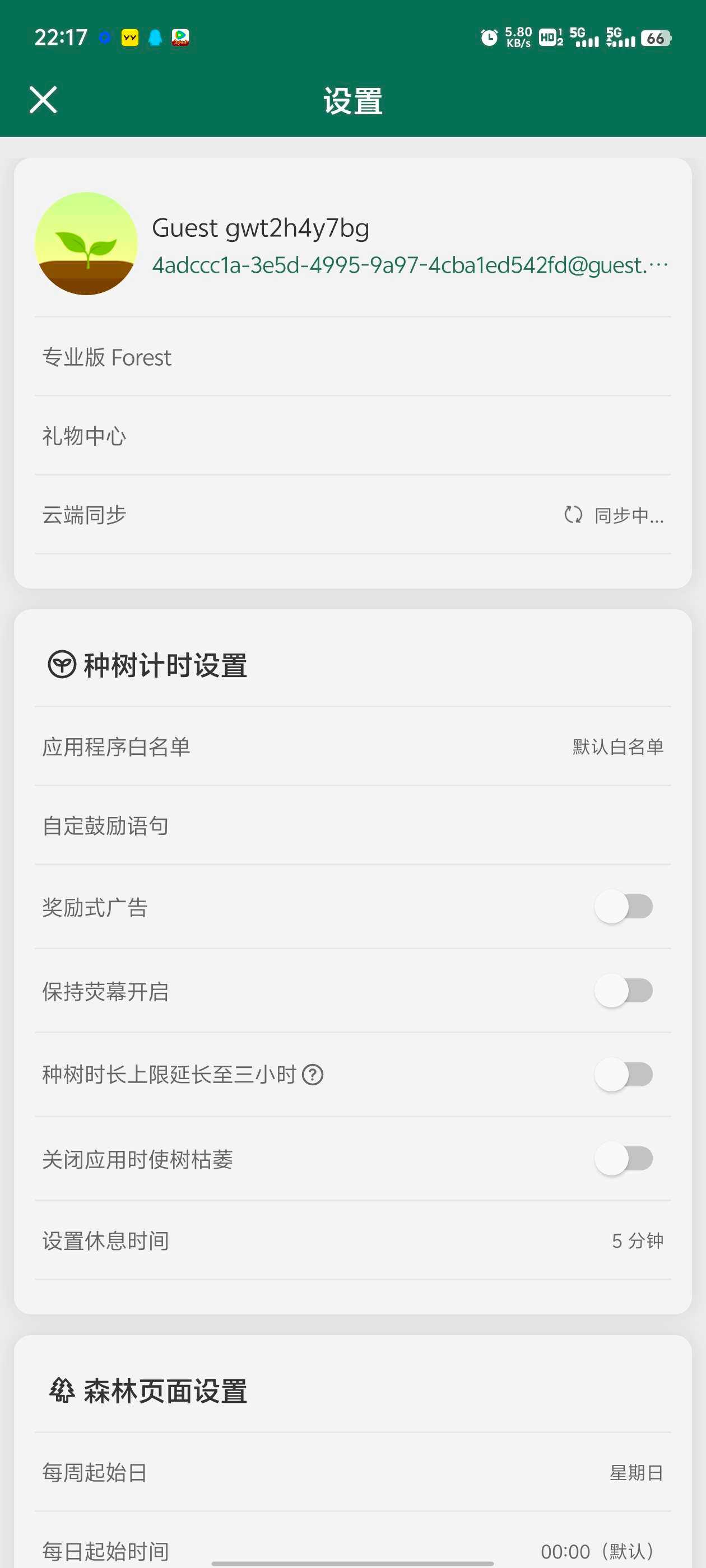This screenshot has width=706, height=1568.
Task: Open 设置休息时间 option
Action: (352, 1240)
